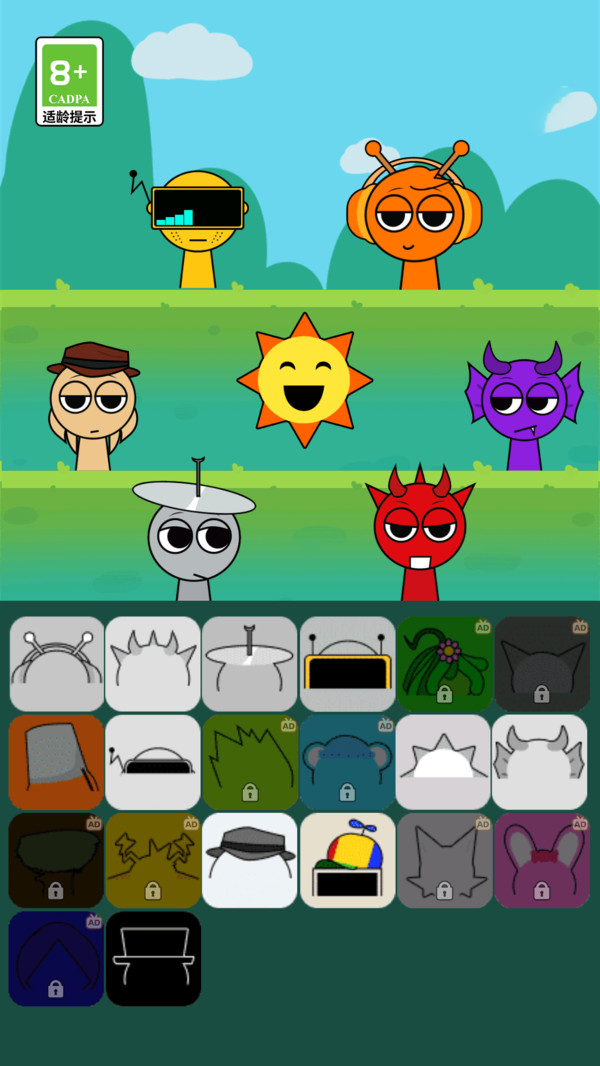
Task: Unlock the pink bunny ears tile
Action: [x=542, y=859]
